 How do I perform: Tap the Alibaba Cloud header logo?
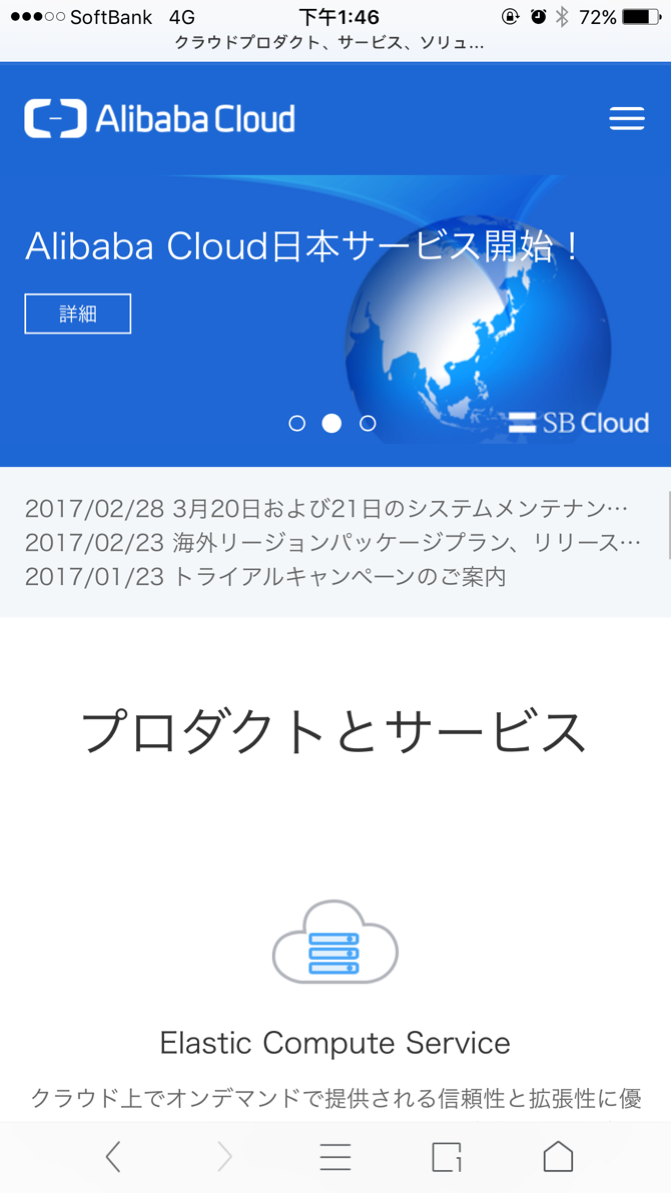[x=160, y=119]
